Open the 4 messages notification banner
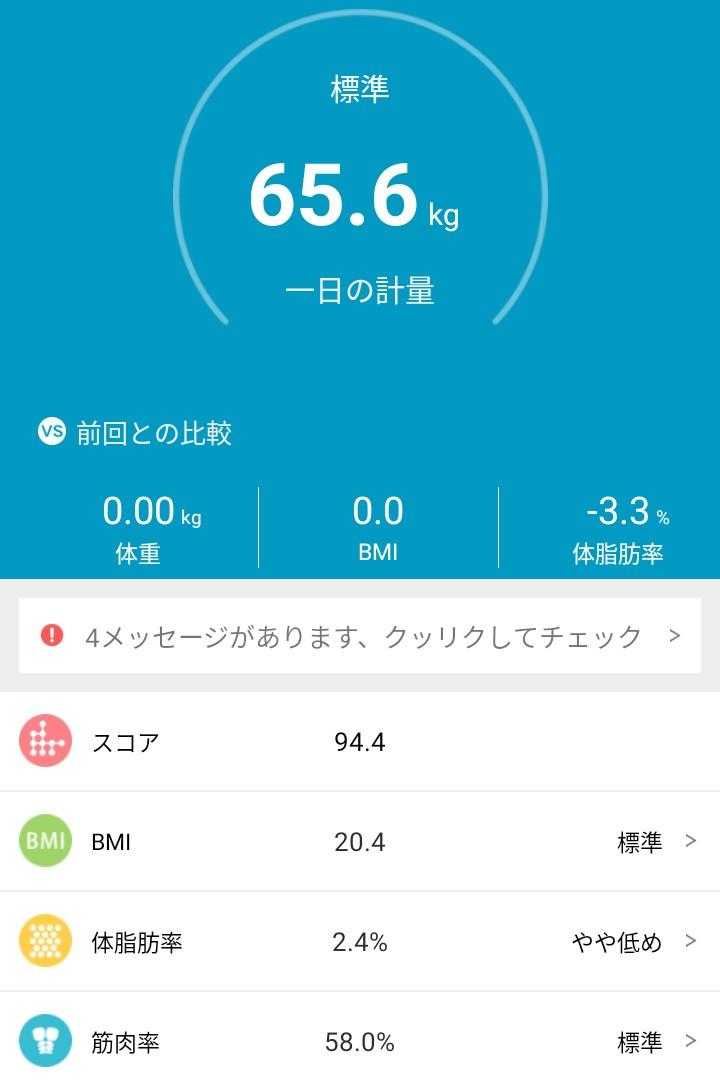Viewport: 720px width, 1087px height. [360, 636]
